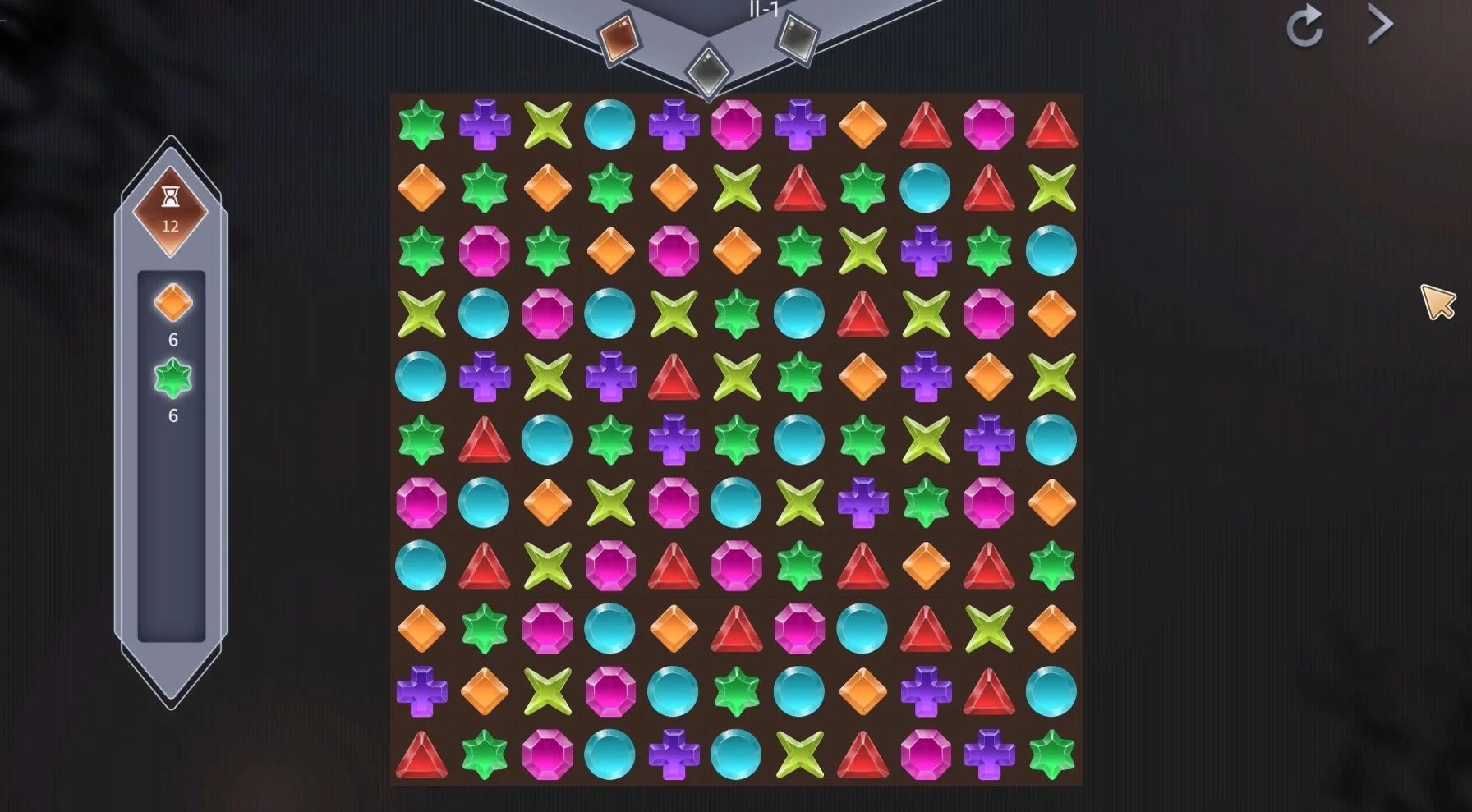
Task: Select the orange diamond gem in the top row
Action: pos(862,125)
